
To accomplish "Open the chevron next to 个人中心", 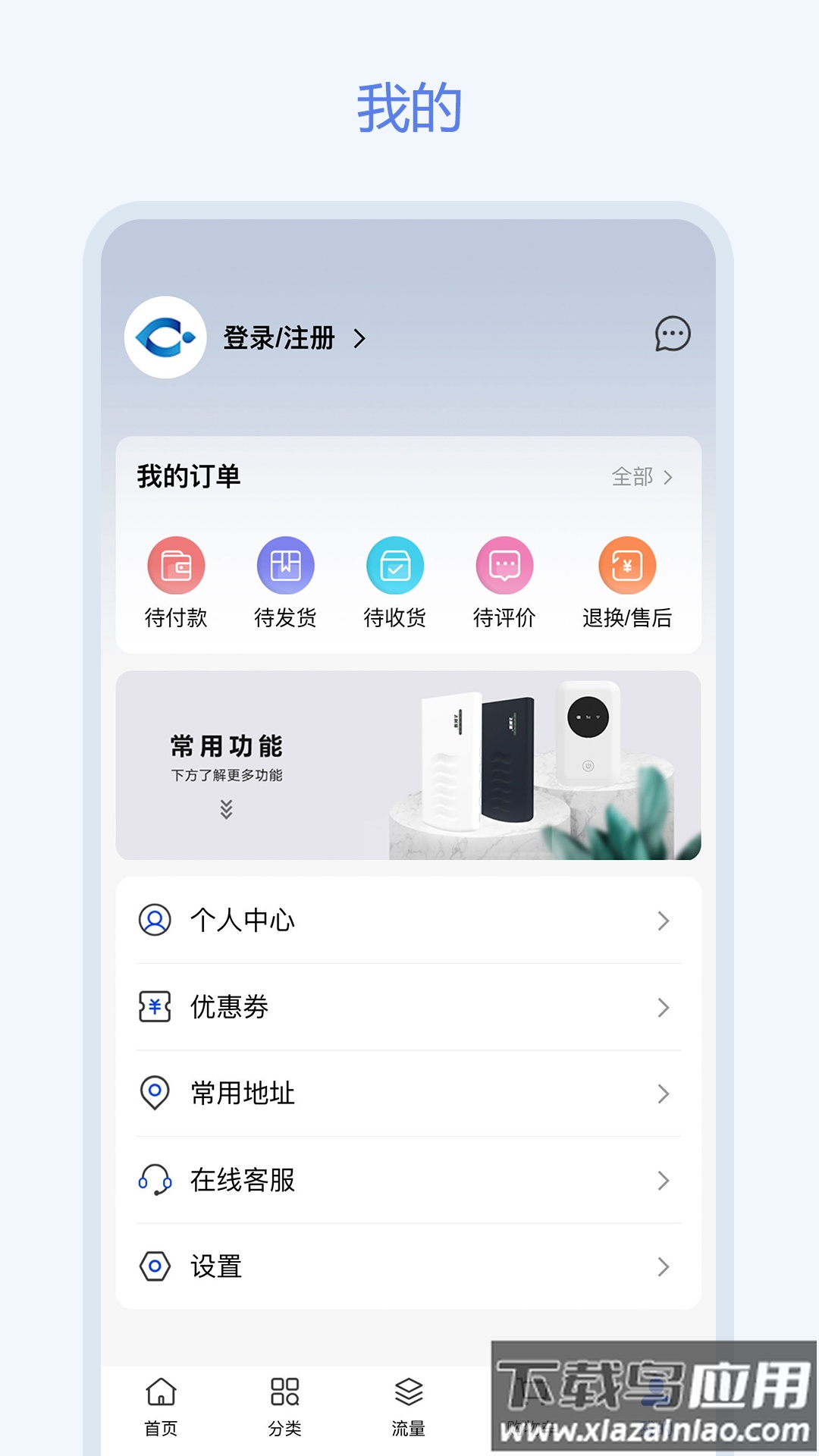I will [664, 921].
